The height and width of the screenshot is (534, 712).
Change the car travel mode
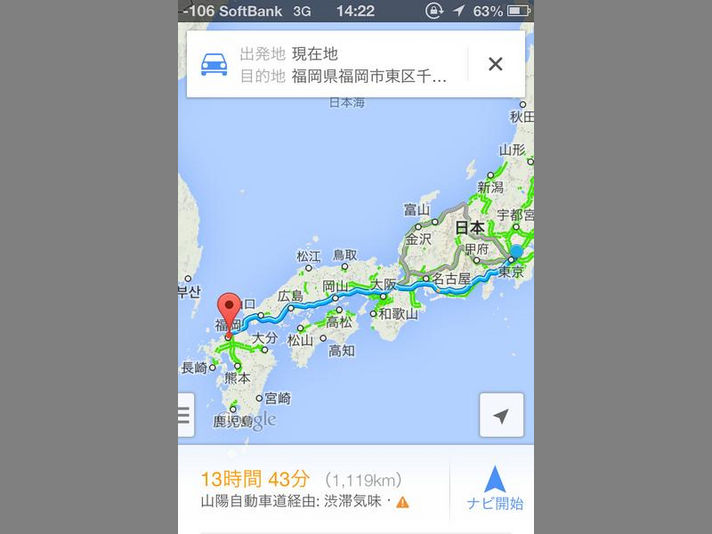pyautogui.click(x=214, y=64)
